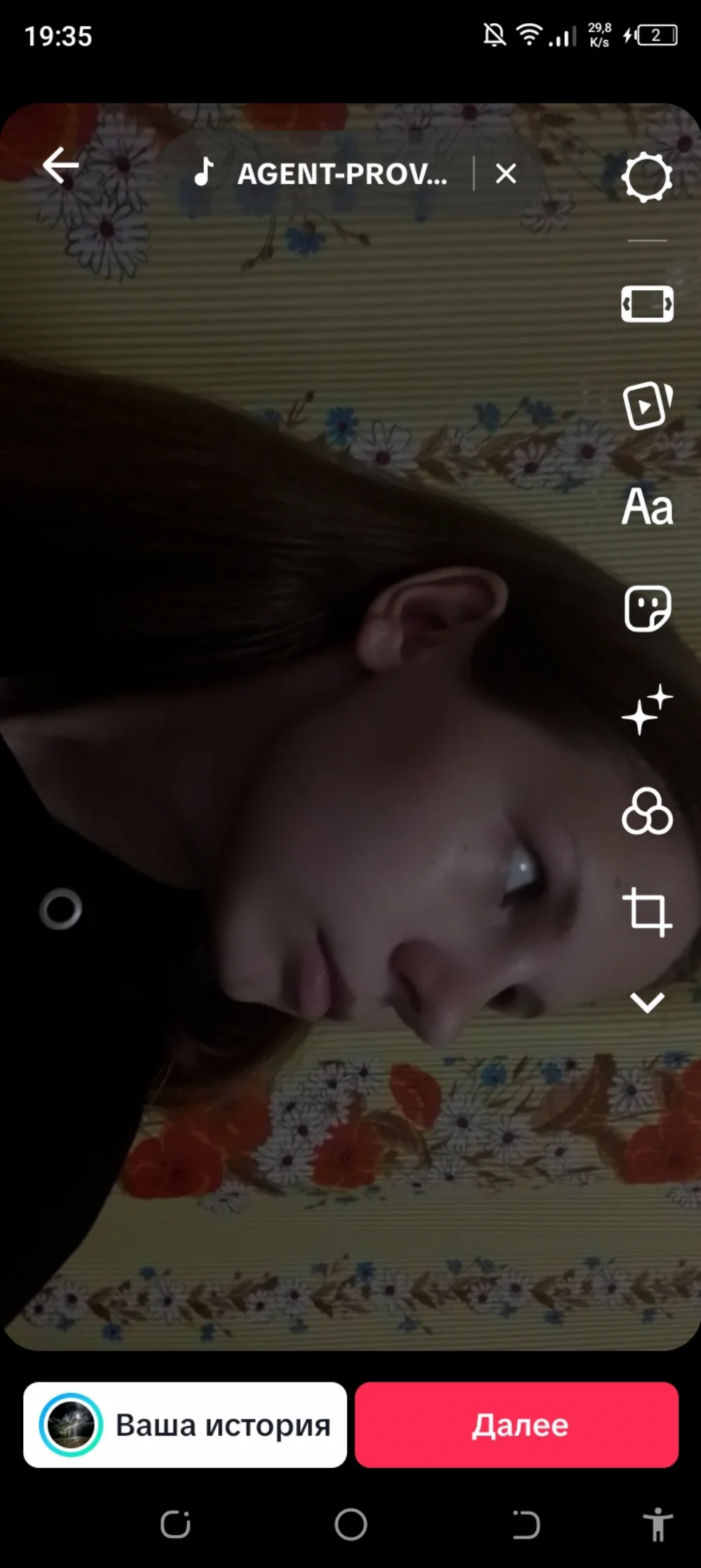Expand more tools with the down chevron
The width and height of the screenshot is (701, 1568).
point(647,1003)
